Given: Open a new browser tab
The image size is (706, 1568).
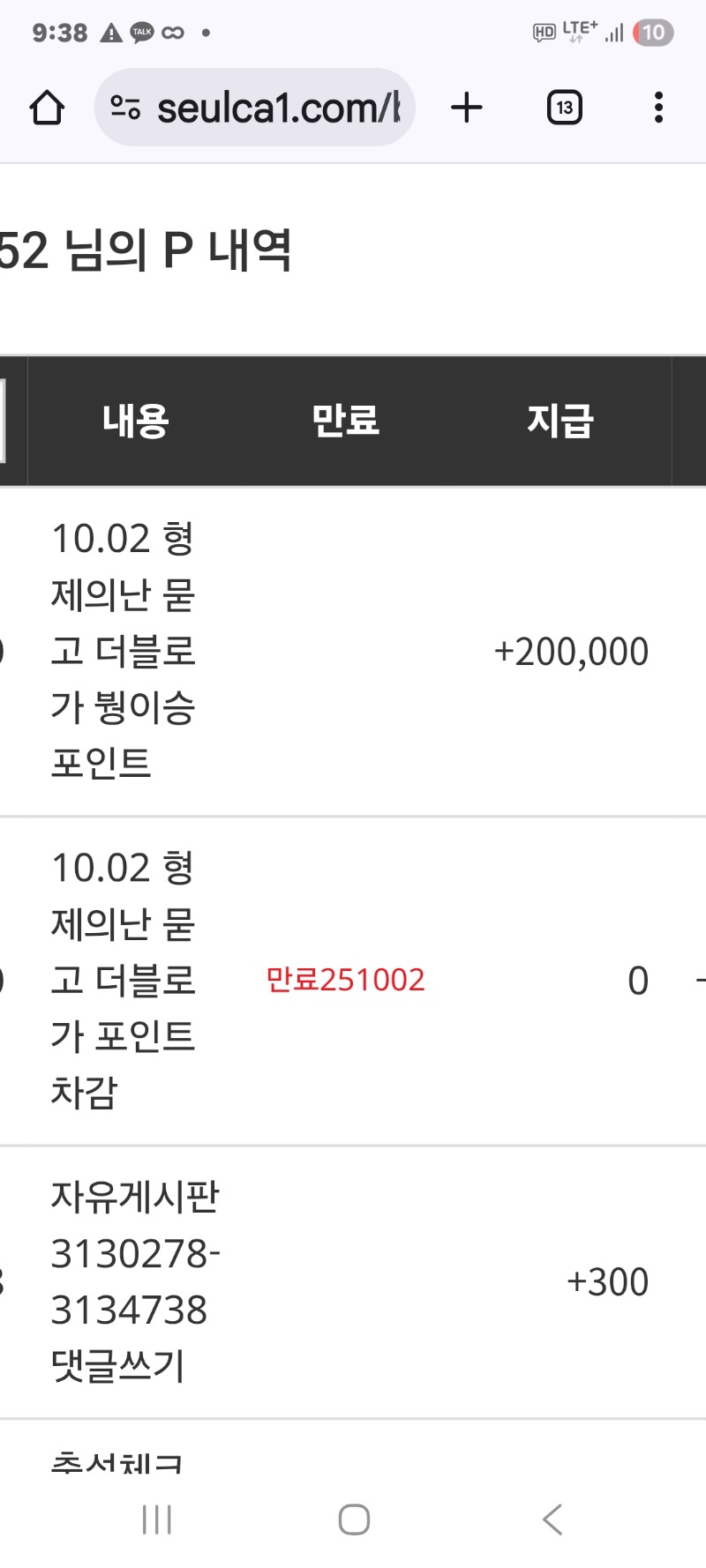Looking at the screenshot, I should point(466,108).
